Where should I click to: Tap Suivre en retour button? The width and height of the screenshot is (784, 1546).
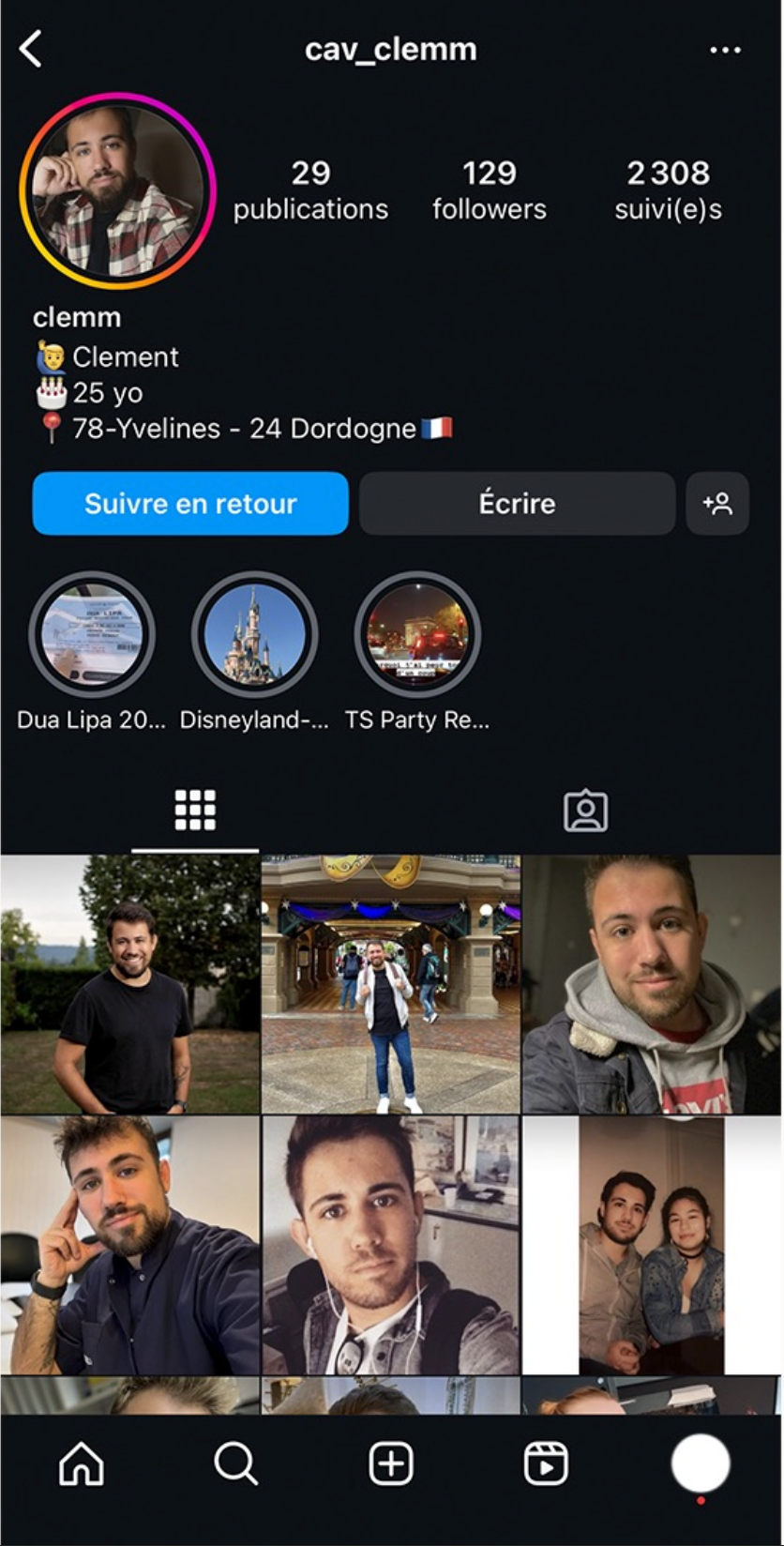(x=190, y=504)
